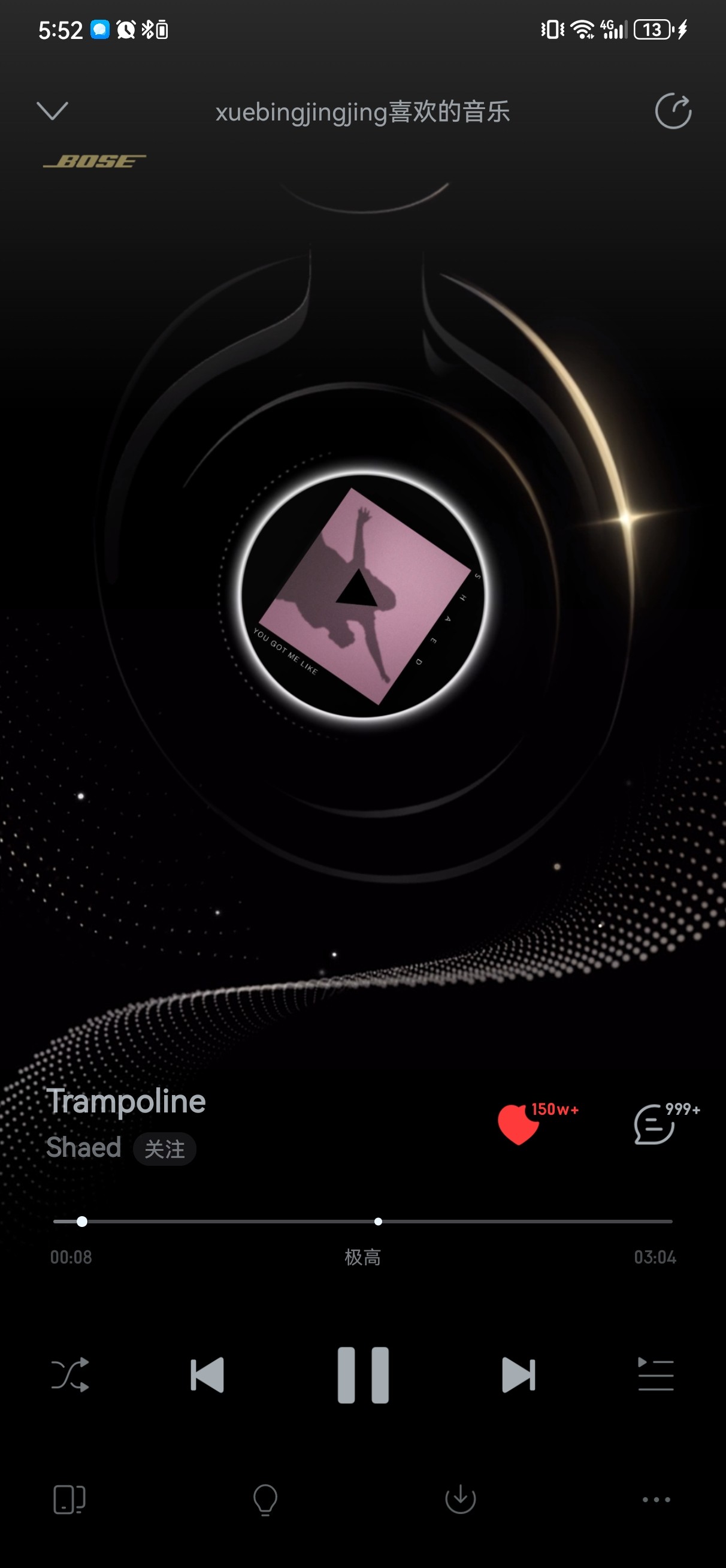Toggle shuffle play mode
This screenshot has height=1568, width=726.
[71, 1374]
